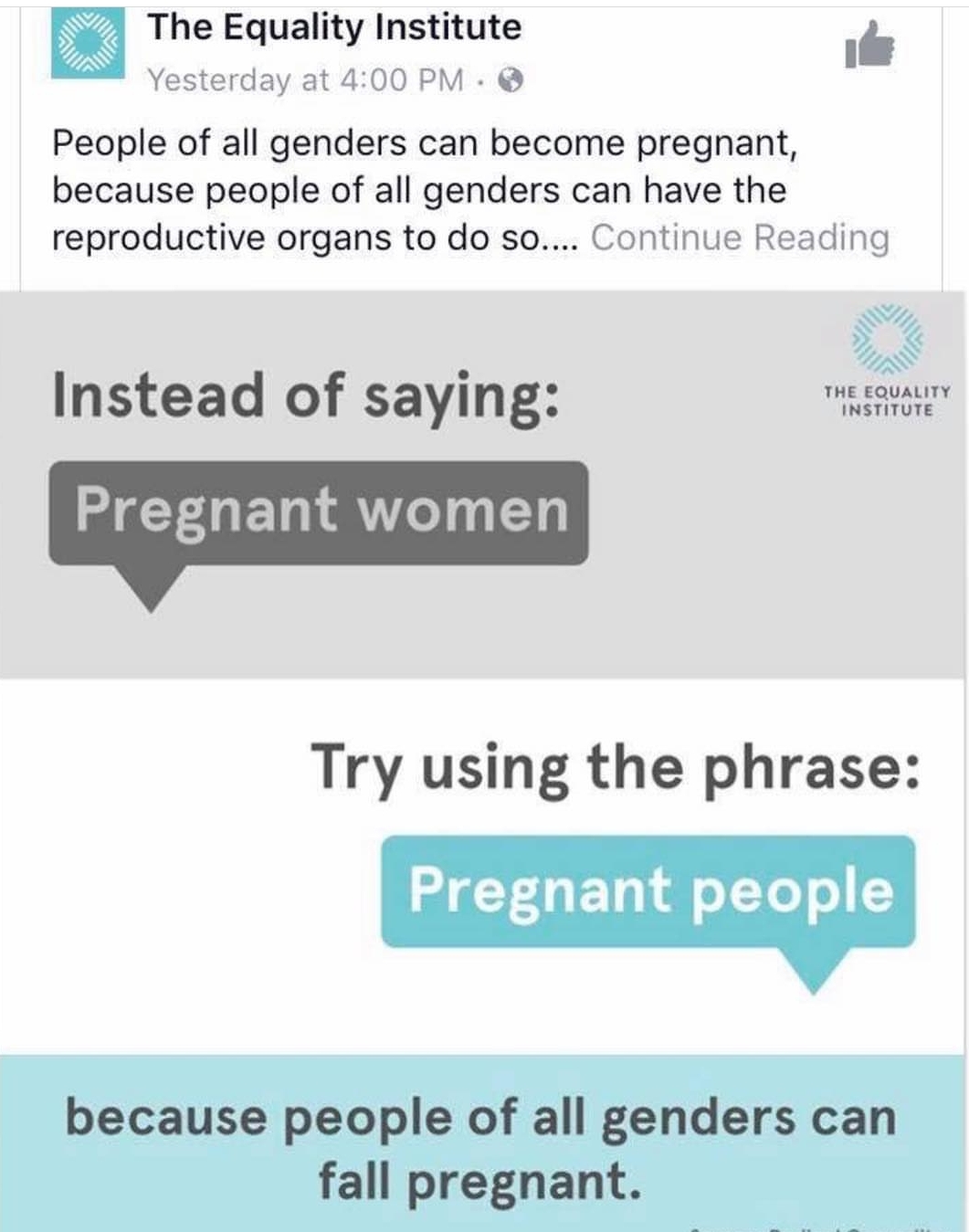Tap Continue Reading to expand post
969x1232 pixels.
pos(740,237)
